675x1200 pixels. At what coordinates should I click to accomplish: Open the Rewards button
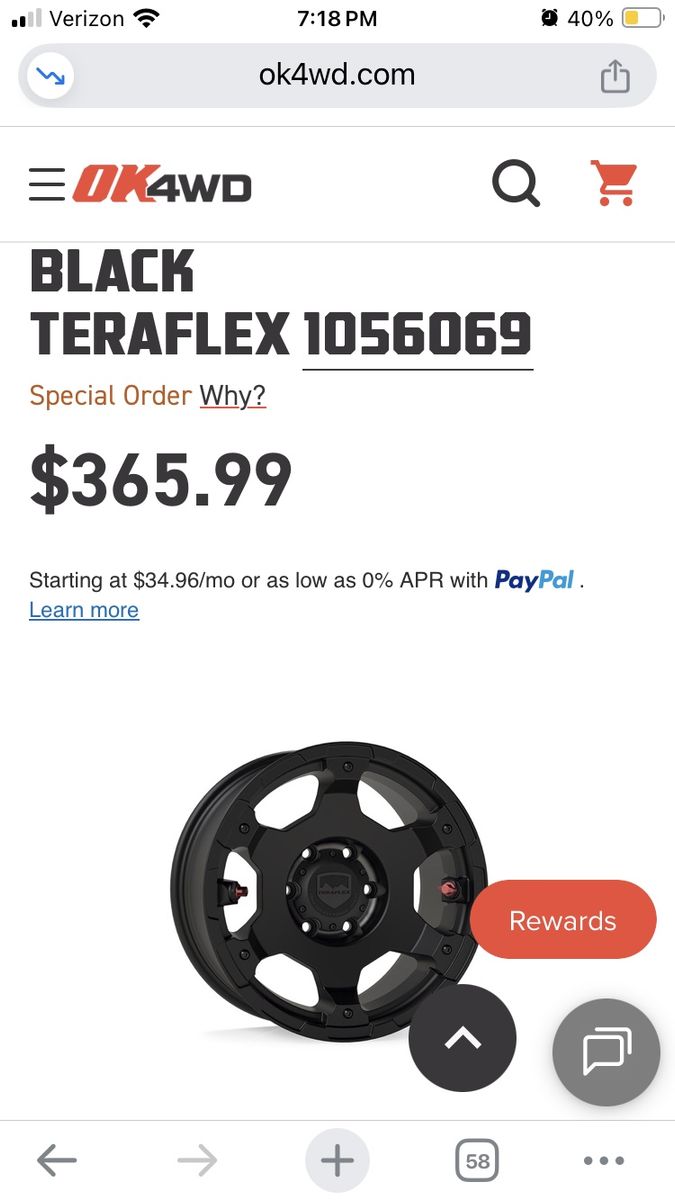pos(562,920)
